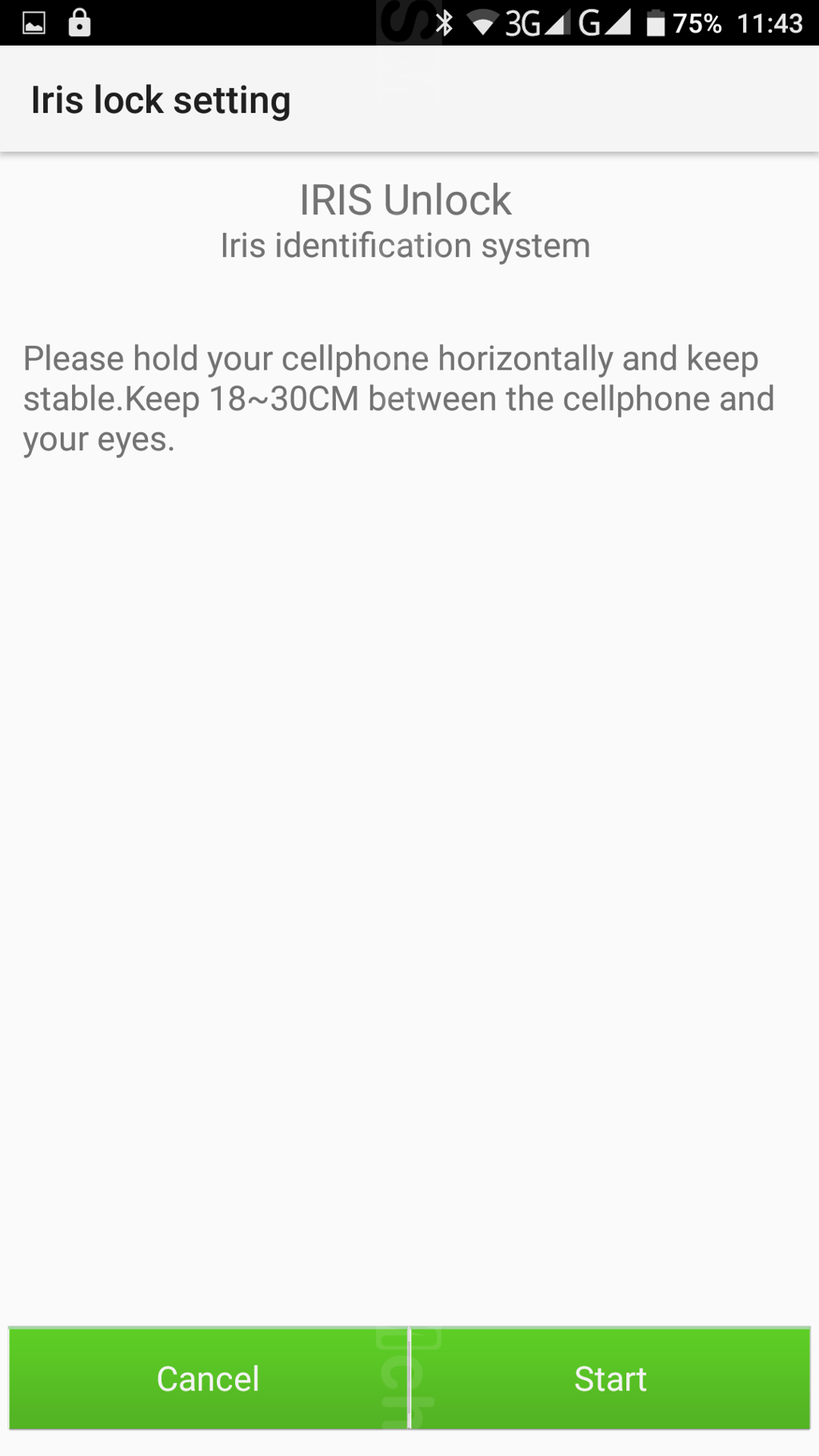Image resolution: width=819 pixels, height=1456 pixels.
Task: Cancel the iris lock setting
Action: [208, 1378]
